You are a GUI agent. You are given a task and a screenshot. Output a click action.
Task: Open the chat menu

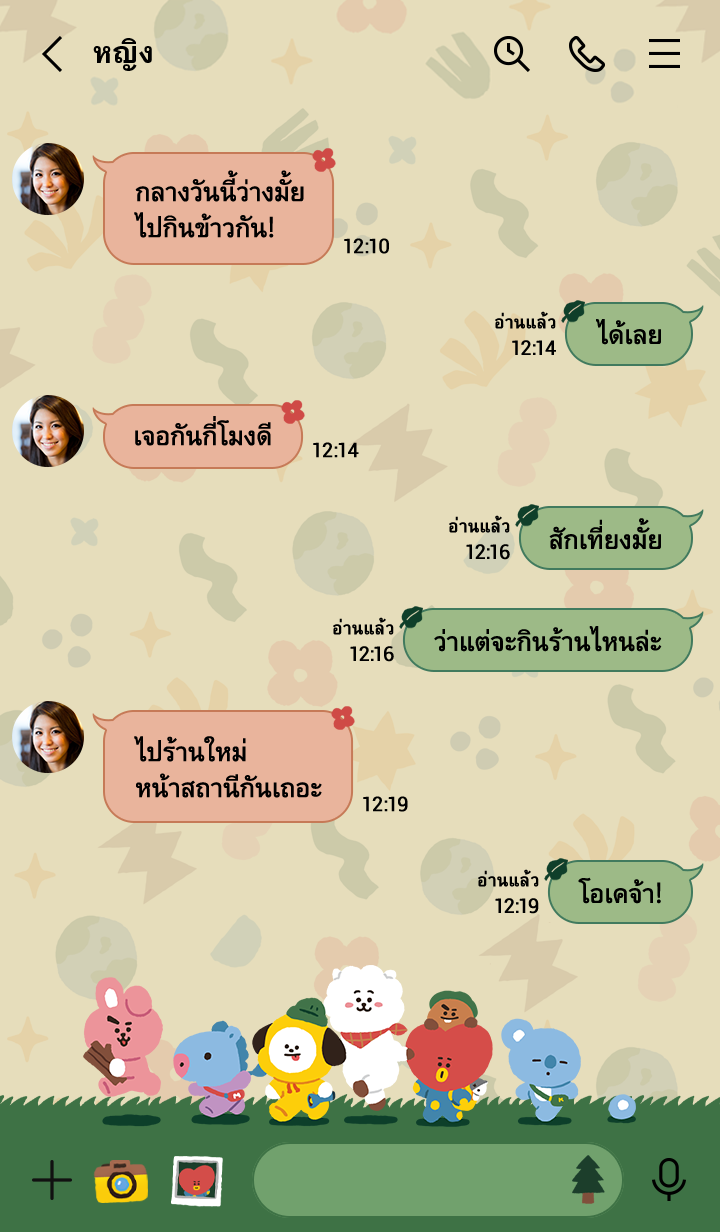(664, 54)
